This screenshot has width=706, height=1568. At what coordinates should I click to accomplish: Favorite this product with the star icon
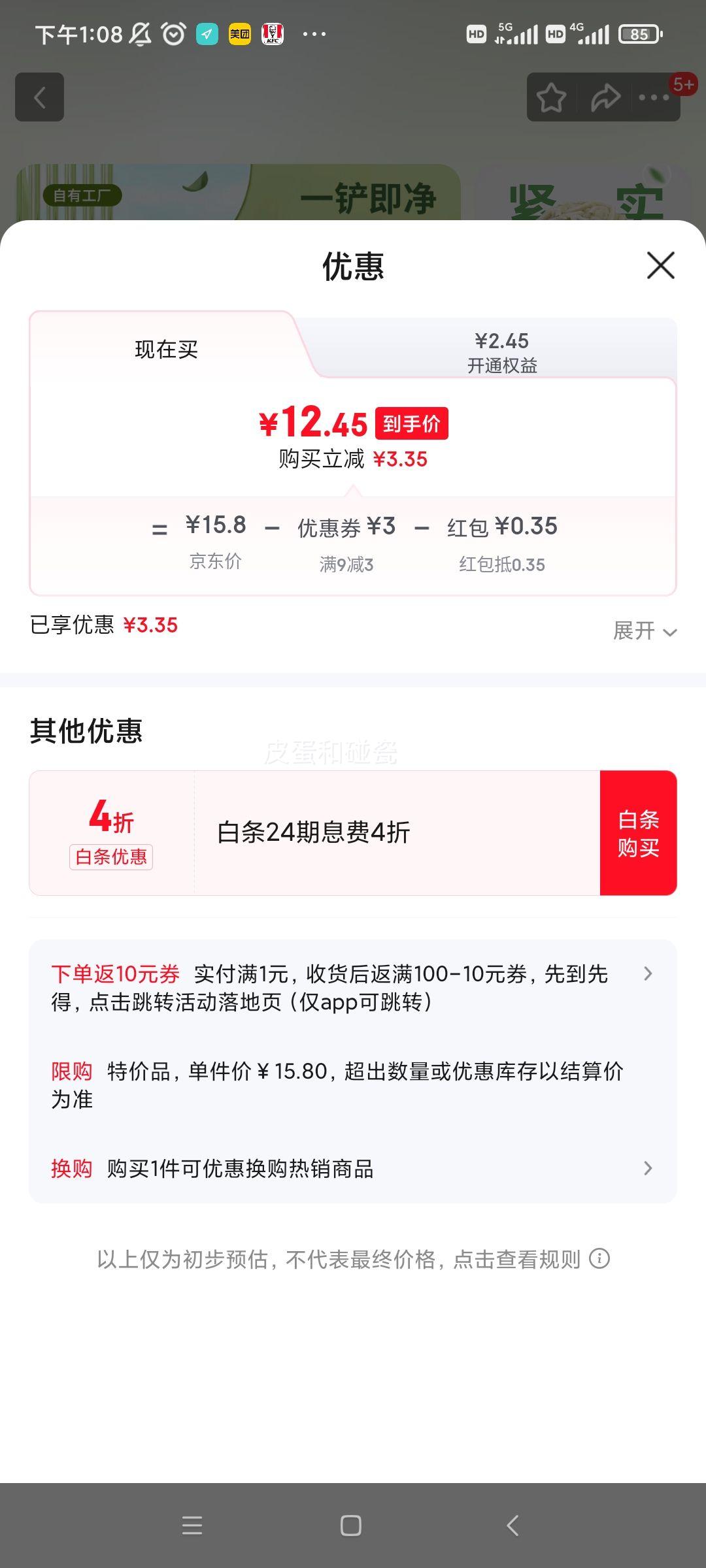[x=551, y=98]
